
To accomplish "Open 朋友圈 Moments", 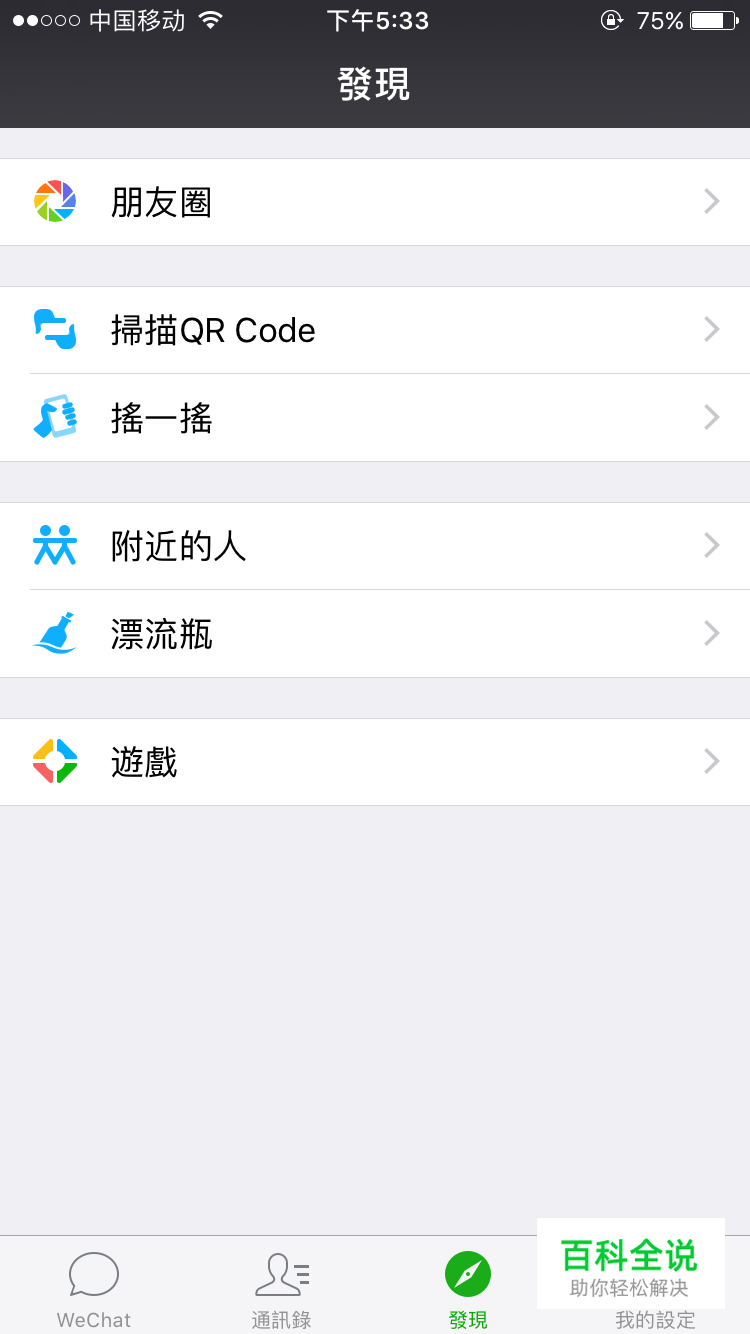I will (x=374, y=202).
